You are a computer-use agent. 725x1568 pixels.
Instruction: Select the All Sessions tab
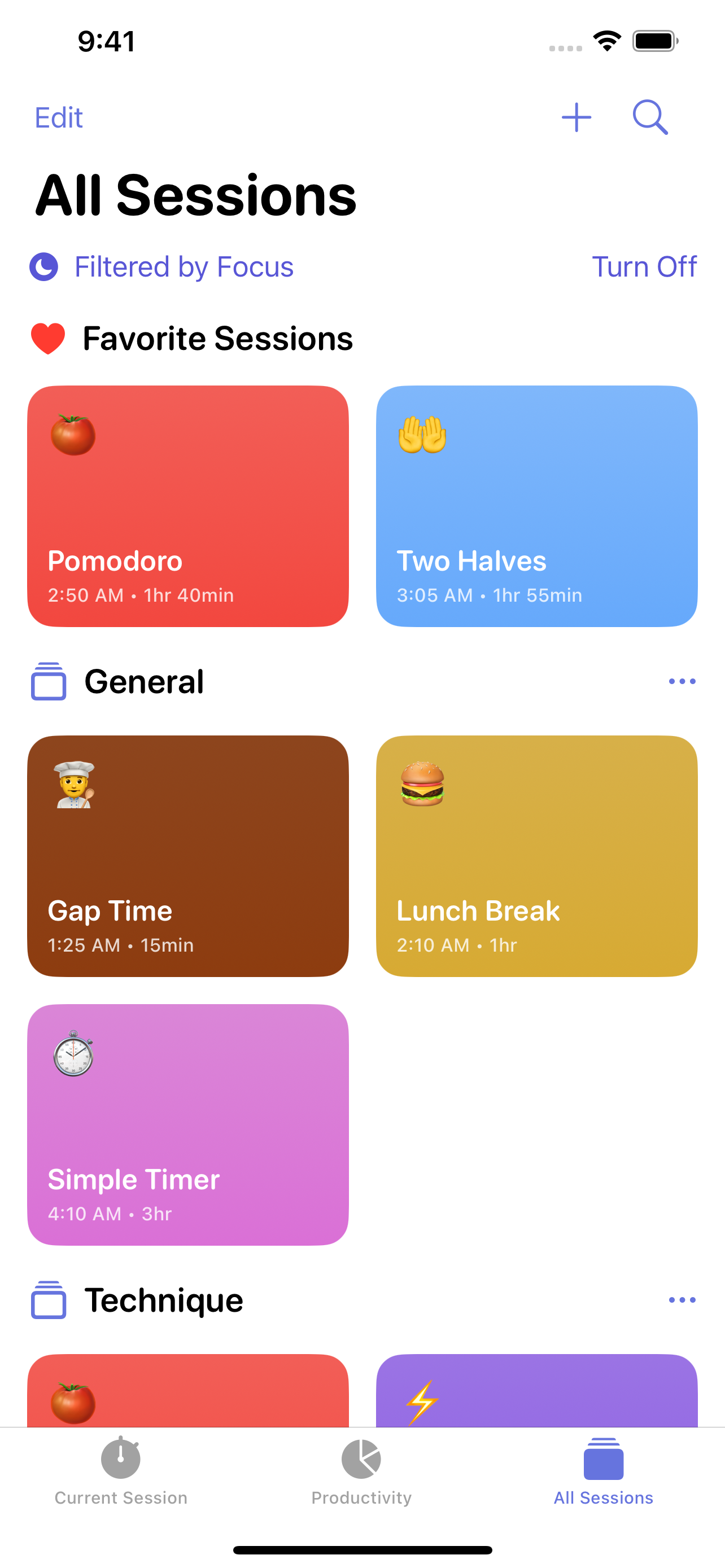tap(602, 1470)
